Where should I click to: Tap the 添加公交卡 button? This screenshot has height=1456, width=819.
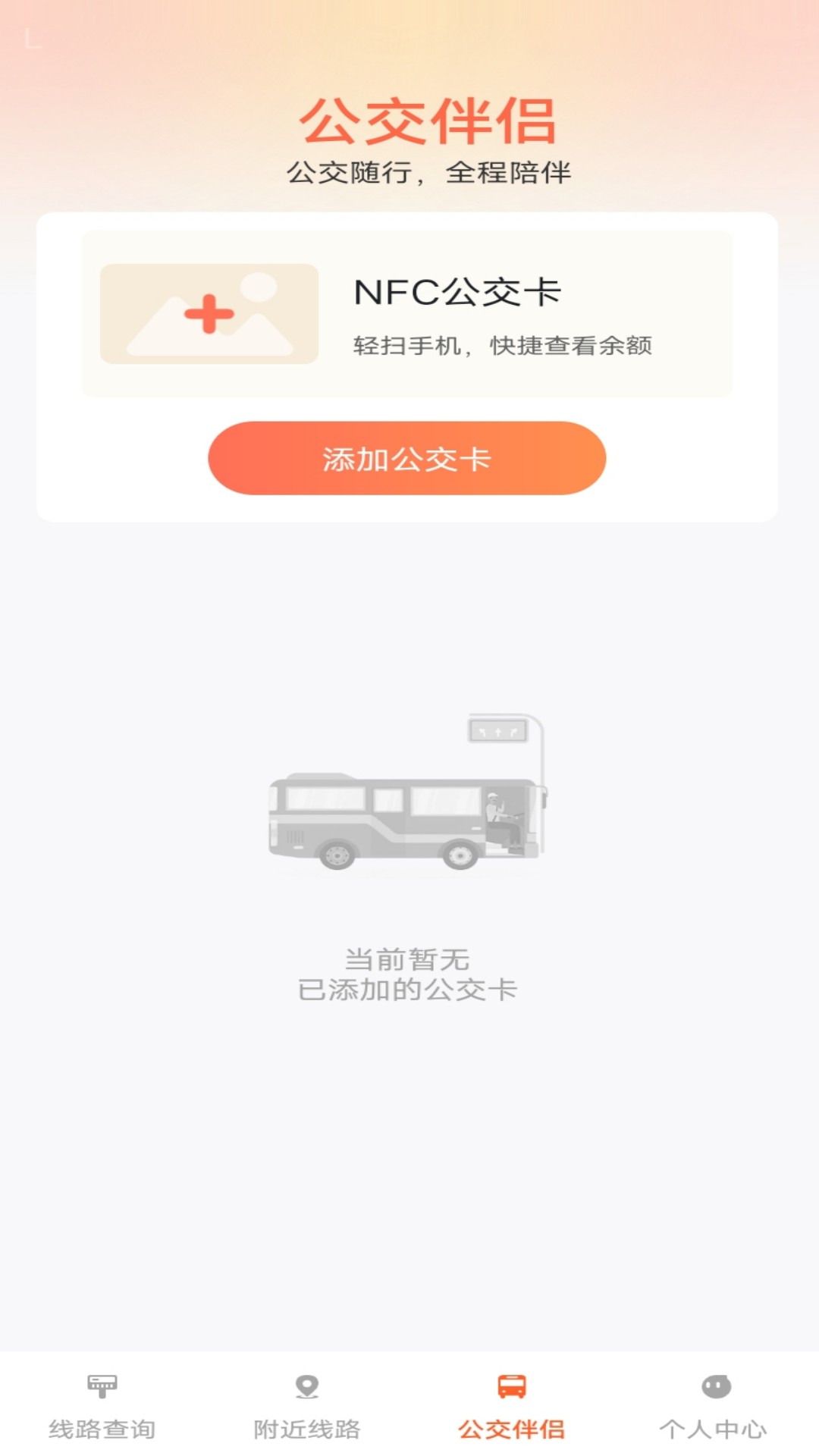click(x=407, y=458)
